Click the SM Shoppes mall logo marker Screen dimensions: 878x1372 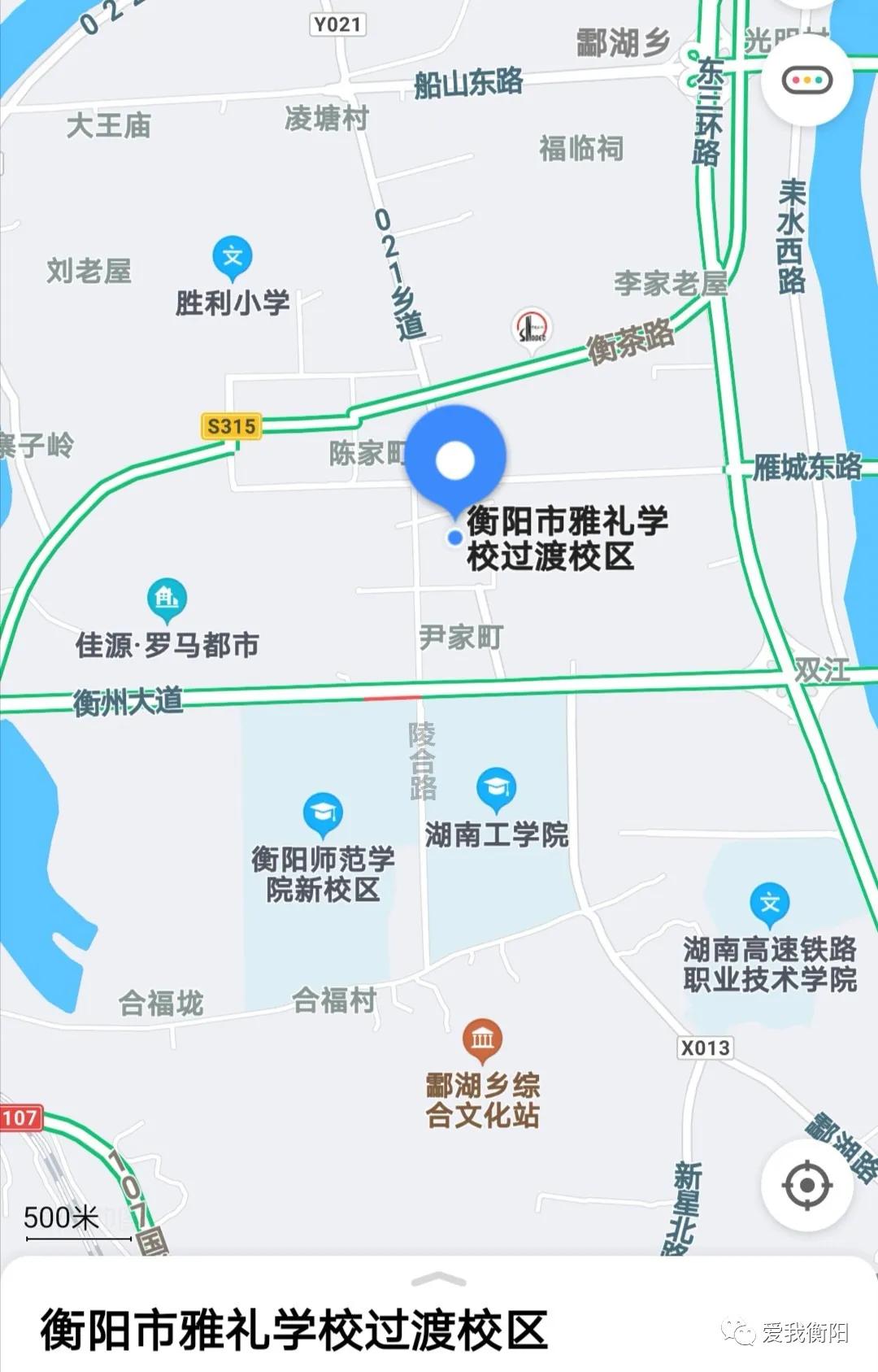pyautogui.click(x=530, y=327)
